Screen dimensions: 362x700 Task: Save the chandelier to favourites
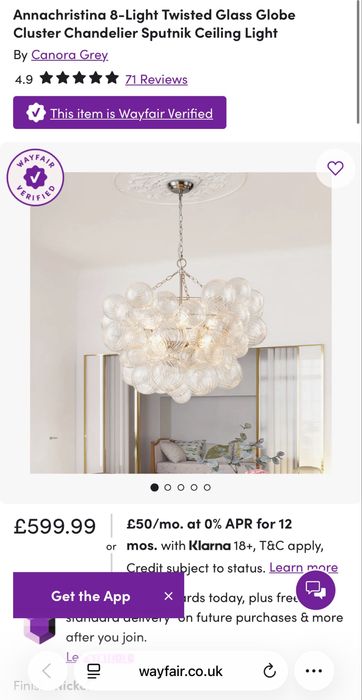click(x=335, y=168)
